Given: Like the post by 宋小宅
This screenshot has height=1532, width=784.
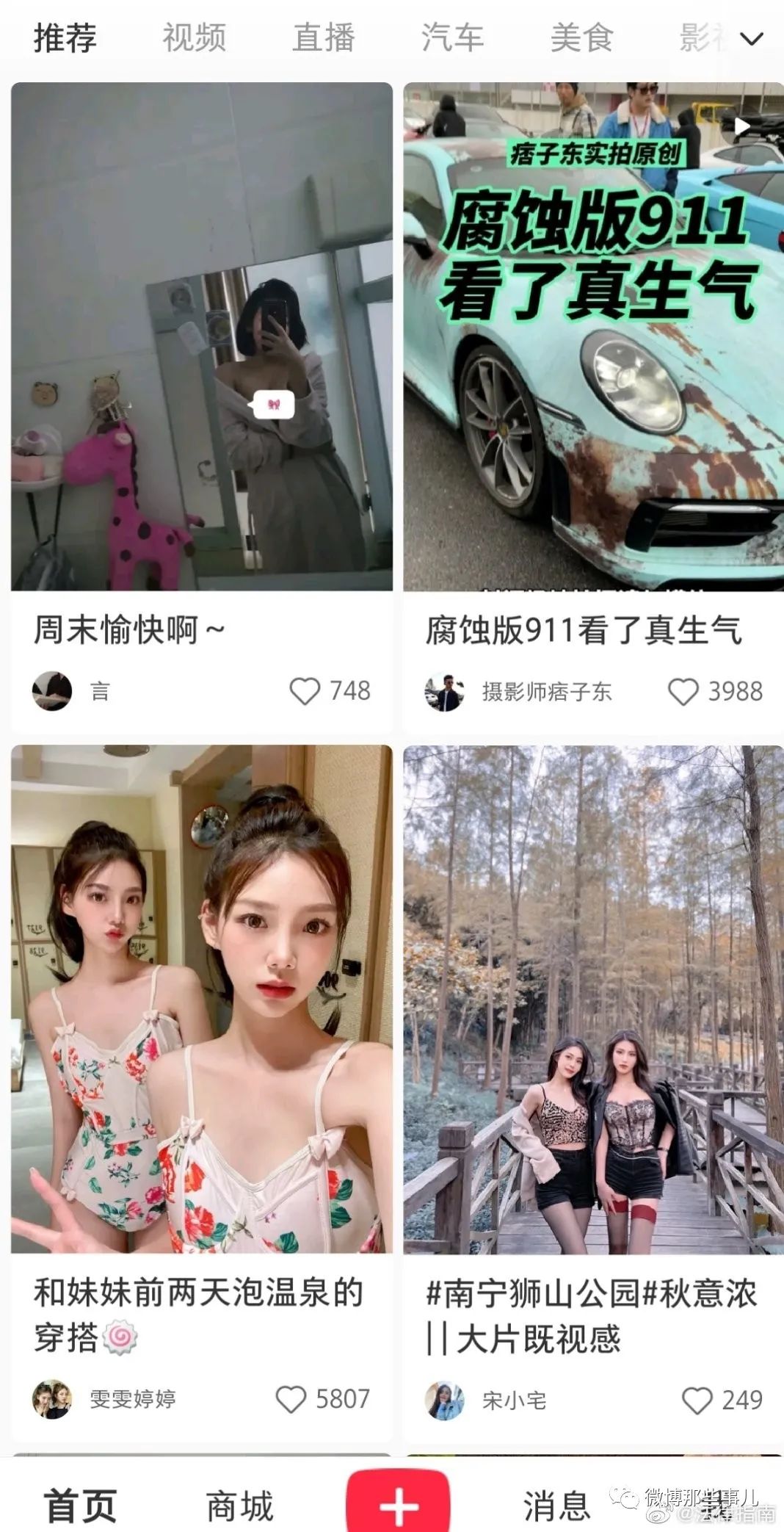Looking at the screenshot, I should point(697,1400).
